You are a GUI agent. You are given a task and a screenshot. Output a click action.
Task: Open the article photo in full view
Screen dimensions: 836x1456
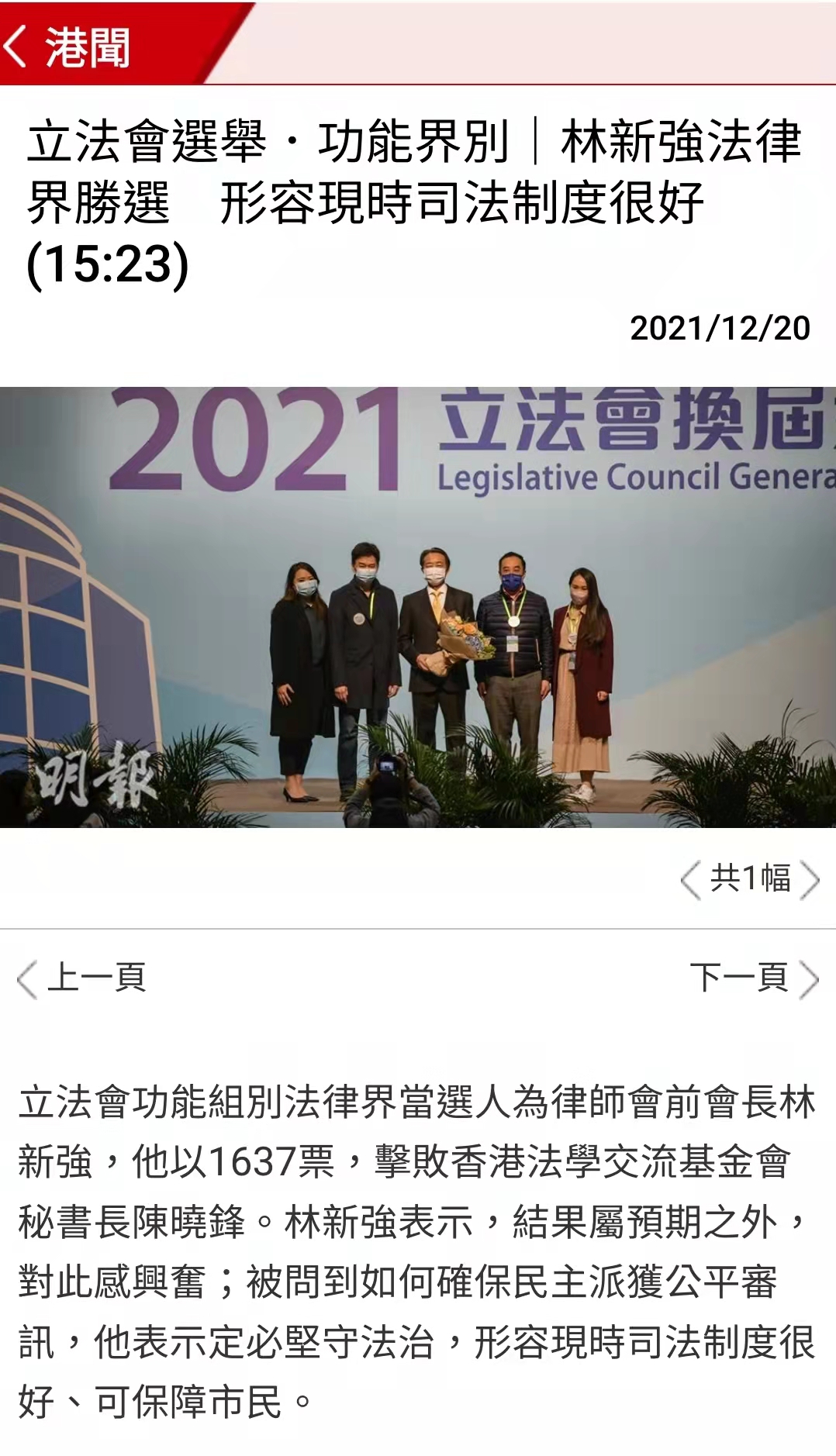418,606
